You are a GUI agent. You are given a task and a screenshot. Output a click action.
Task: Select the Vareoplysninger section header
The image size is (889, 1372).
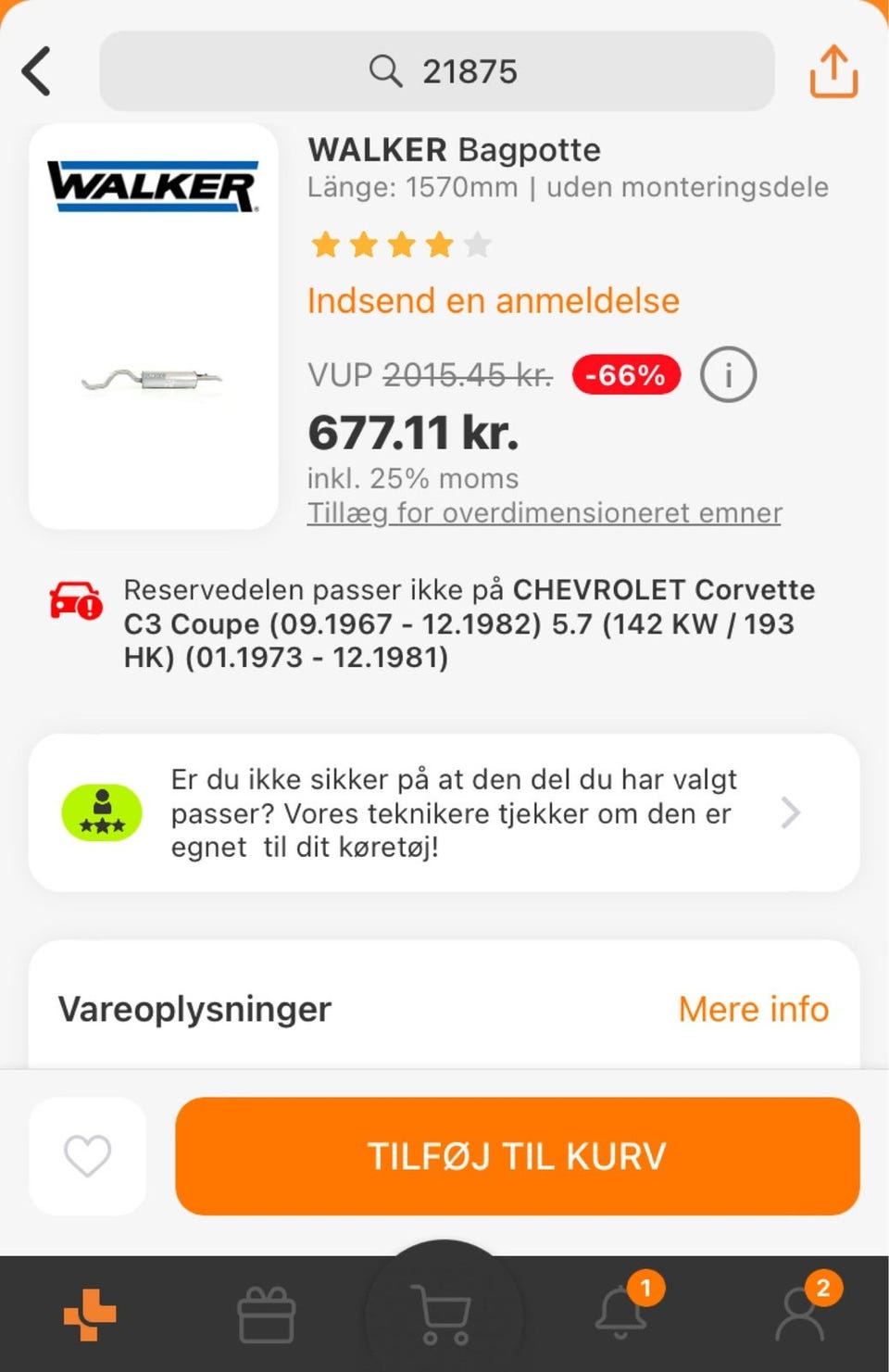coord(194,1009)
